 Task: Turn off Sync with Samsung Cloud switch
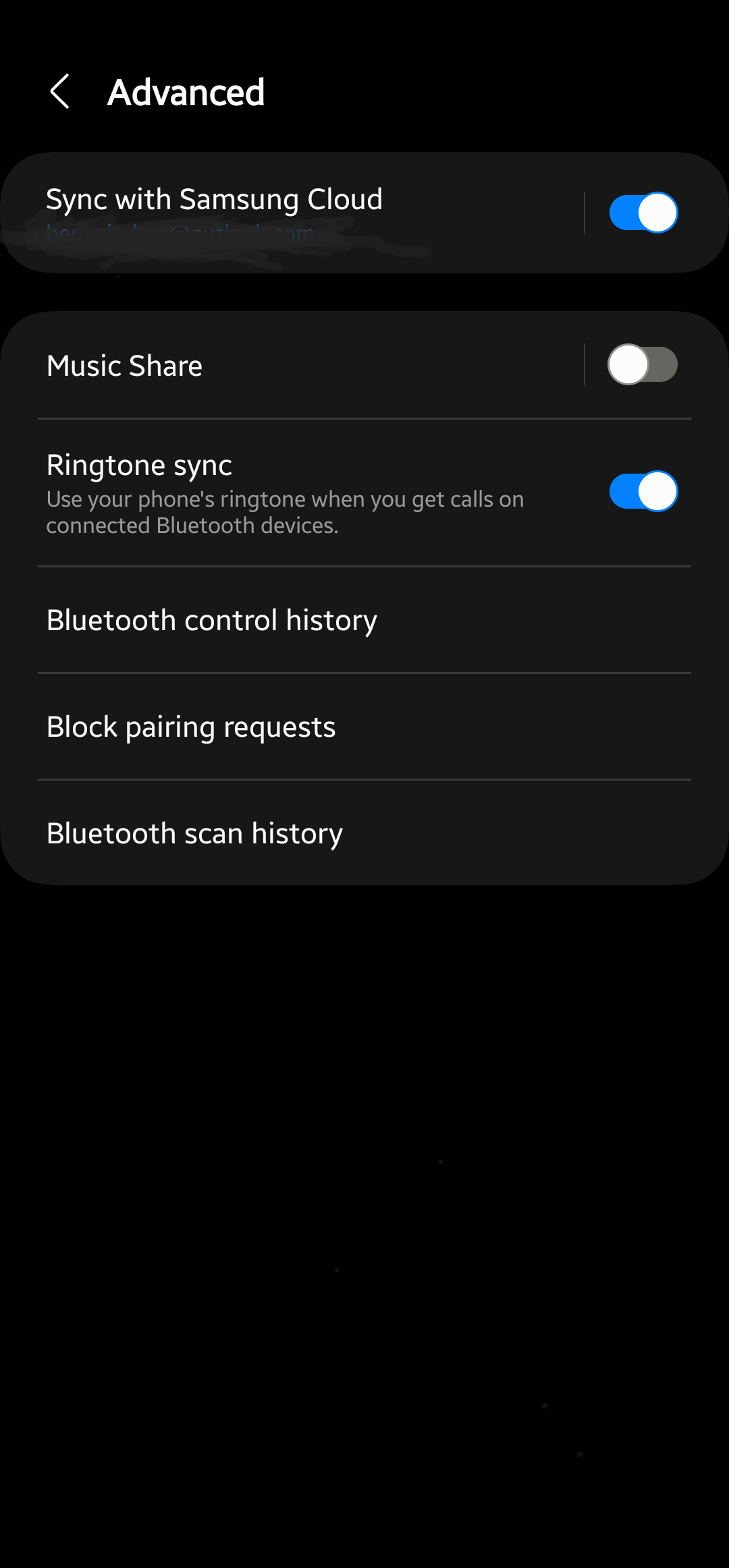point(643,213)
